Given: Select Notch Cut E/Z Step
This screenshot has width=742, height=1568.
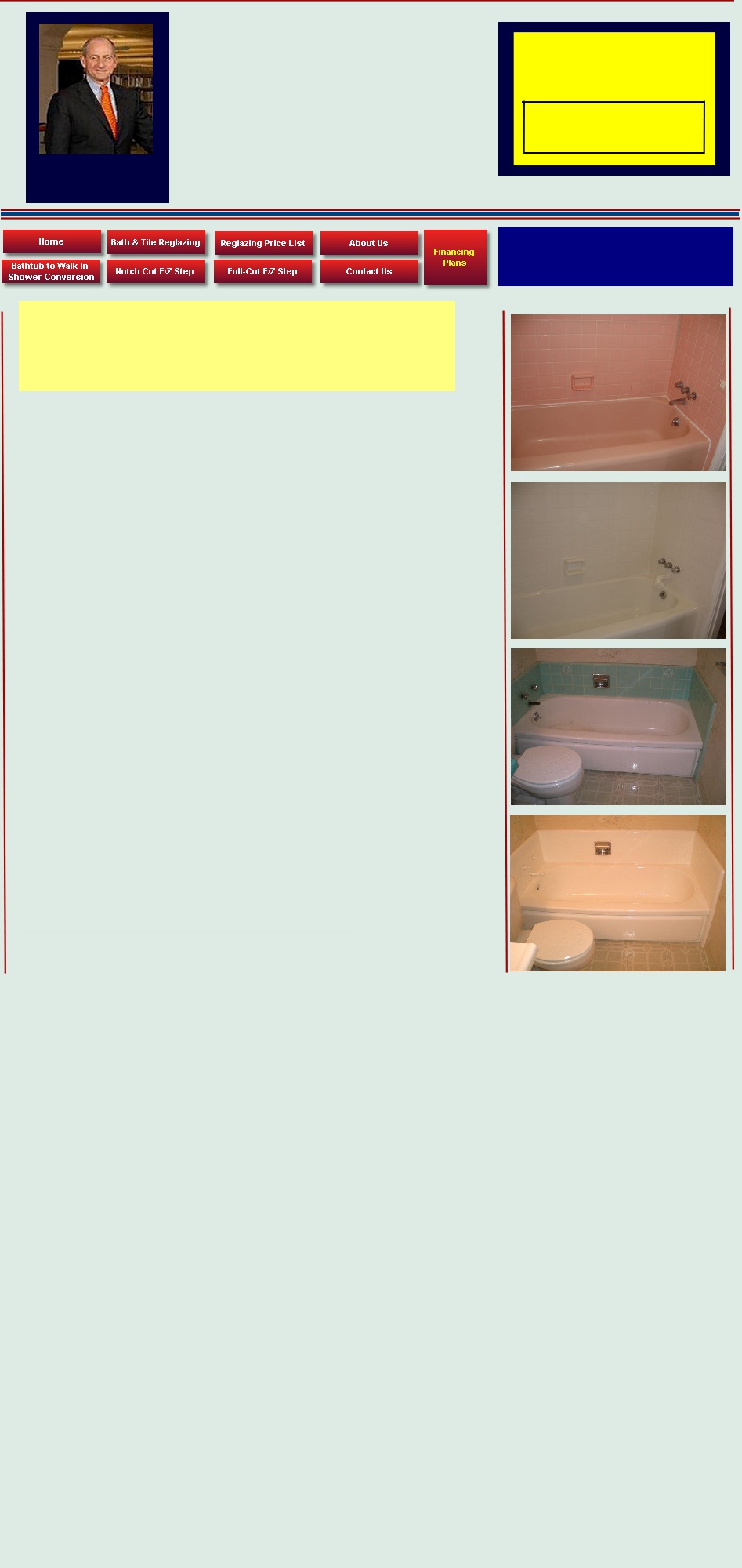Looking at the screenshot, I should [155, 271].
